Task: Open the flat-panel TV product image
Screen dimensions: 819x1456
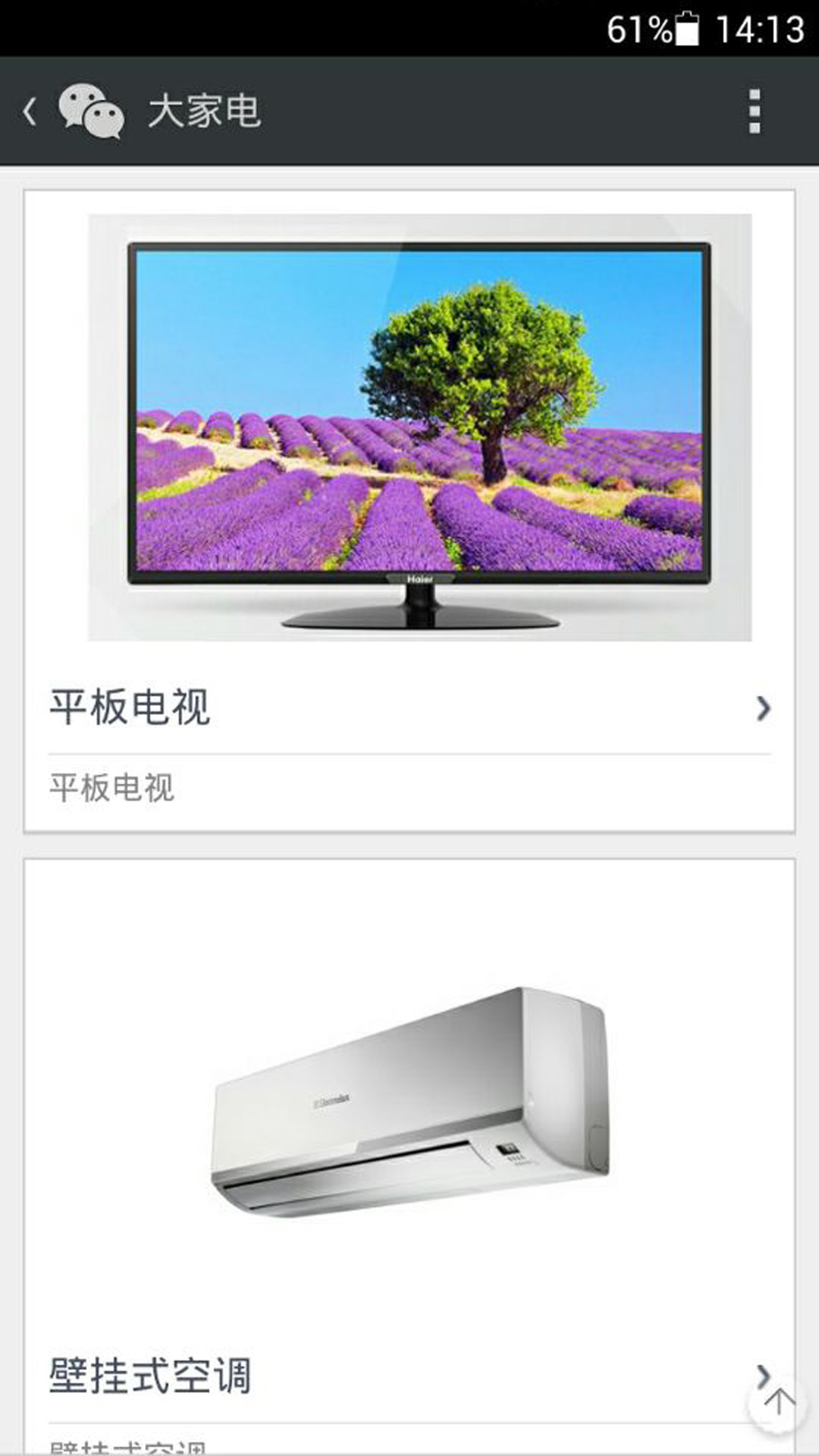Action: [419, 427]
